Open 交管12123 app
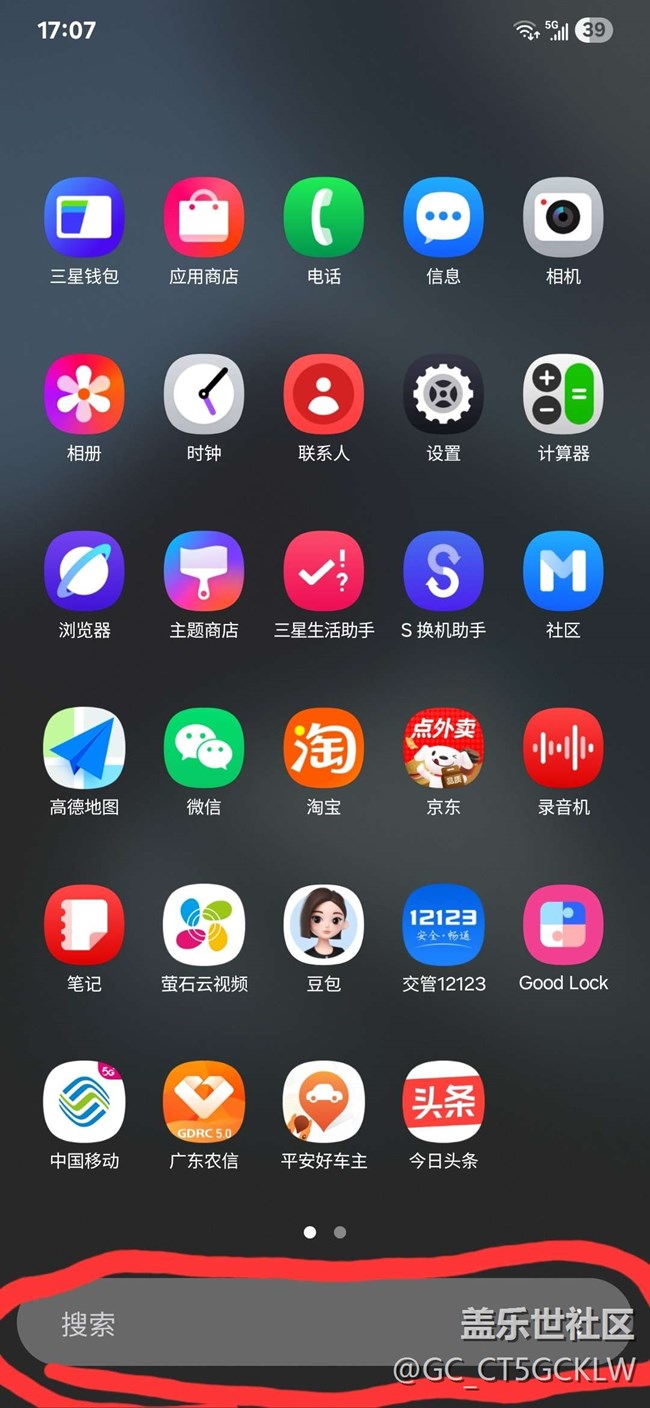Image resolution: width=650 pixels, height=1408 pixels. coord(443,925)
